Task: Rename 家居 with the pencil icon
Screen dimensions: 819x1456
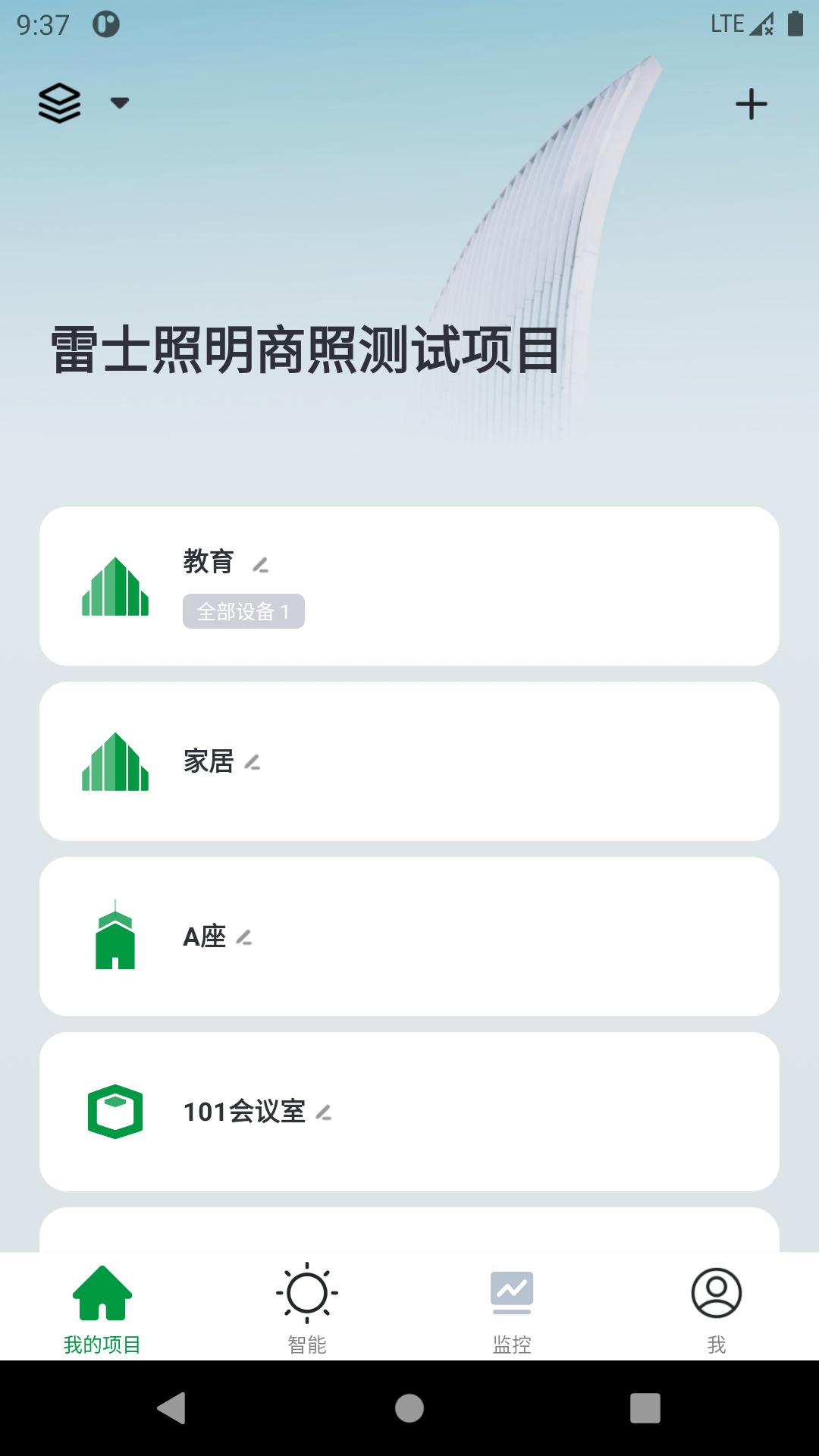Action: click(253, 763)
